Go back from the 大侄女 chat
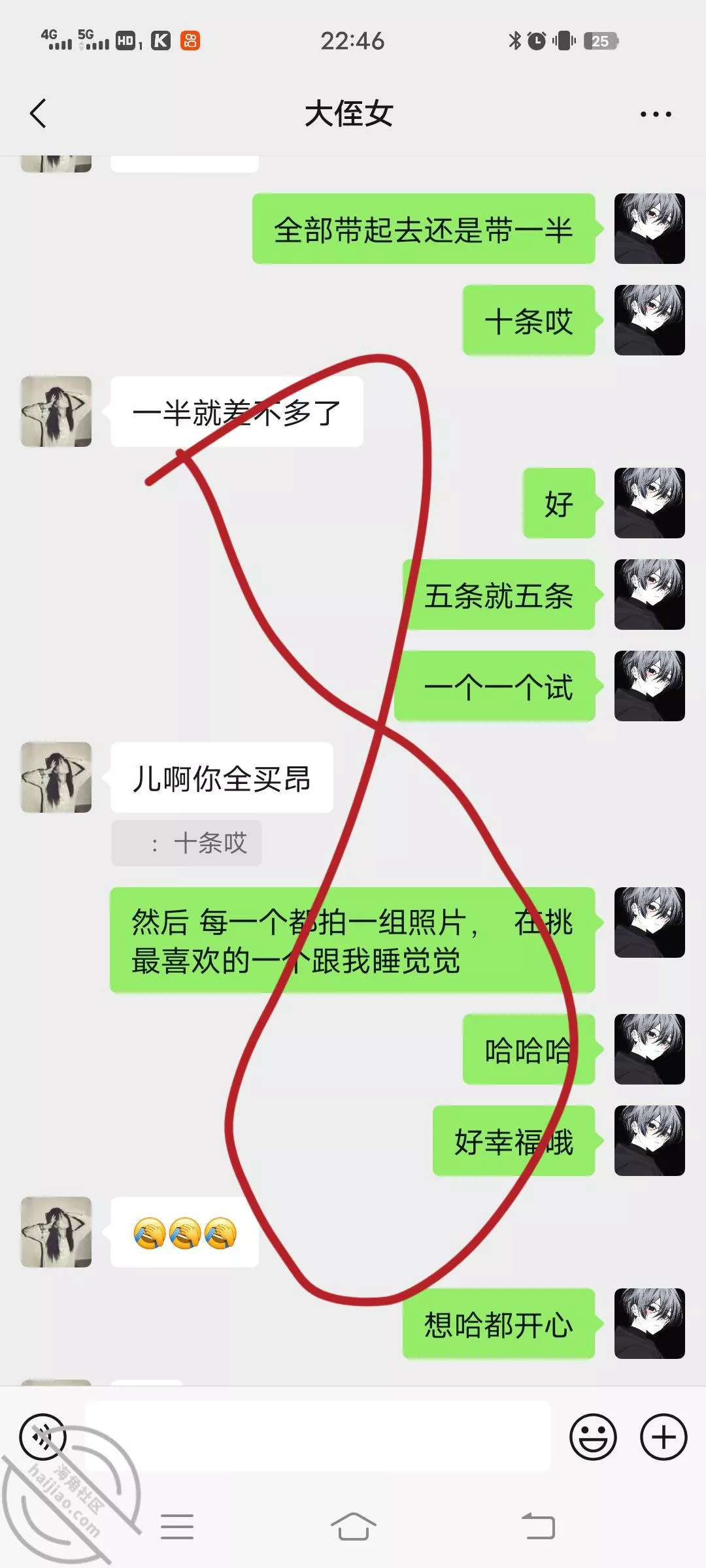 [x=39, y=114]
